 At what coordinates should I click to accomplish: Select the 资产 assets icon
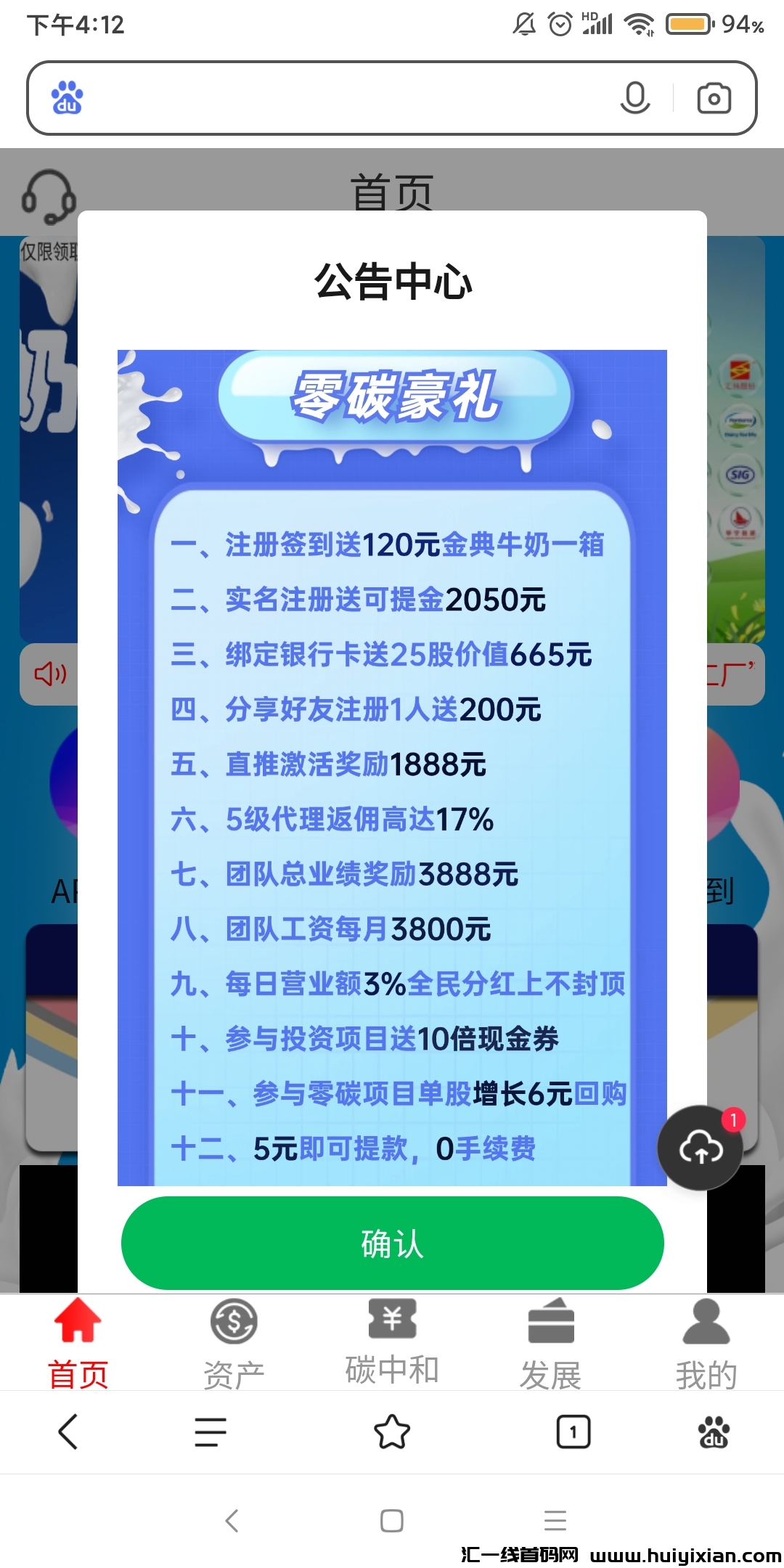[x=233, y=1323]
